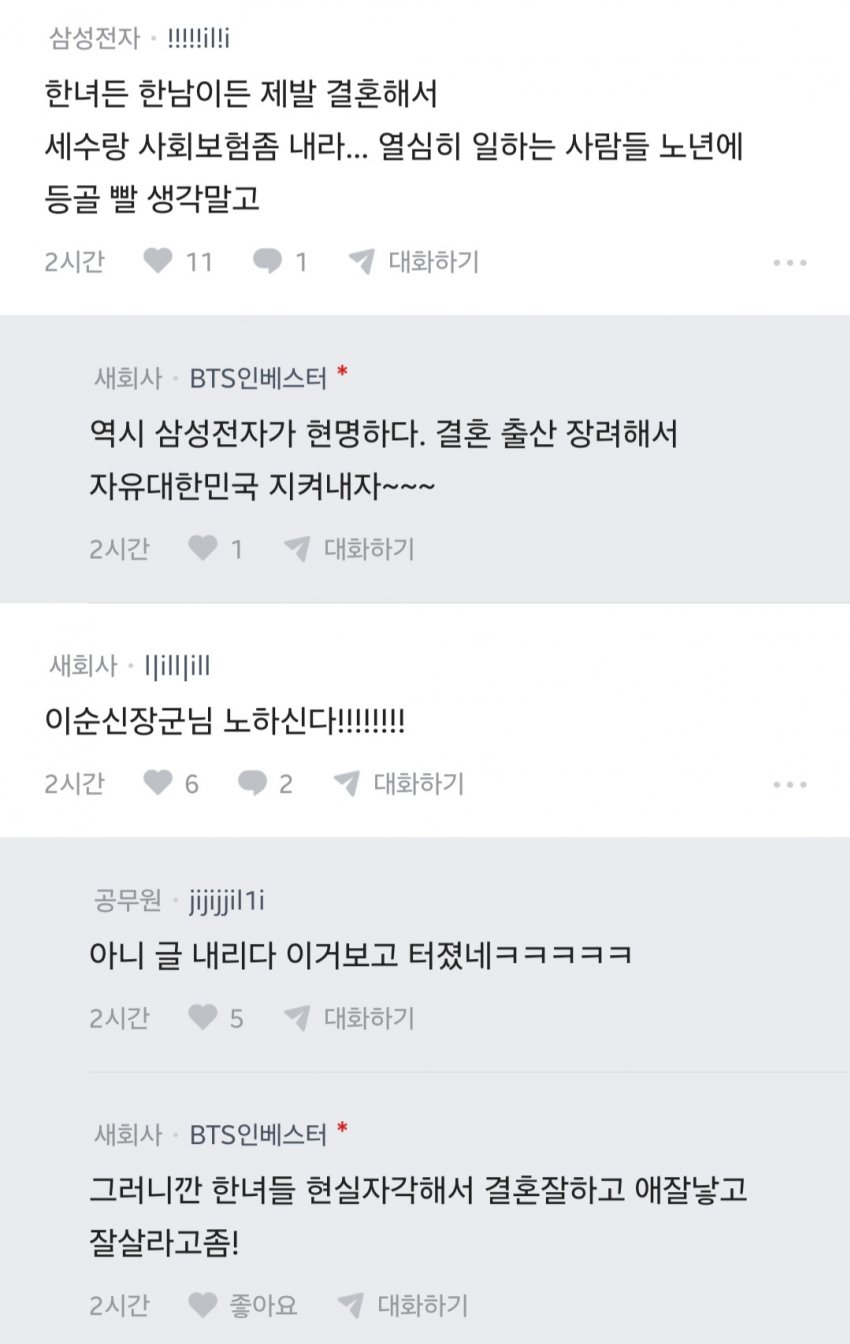
Task: Tap 대화하기 on the 이순신장군님 comment
Action: coord(400,784)
